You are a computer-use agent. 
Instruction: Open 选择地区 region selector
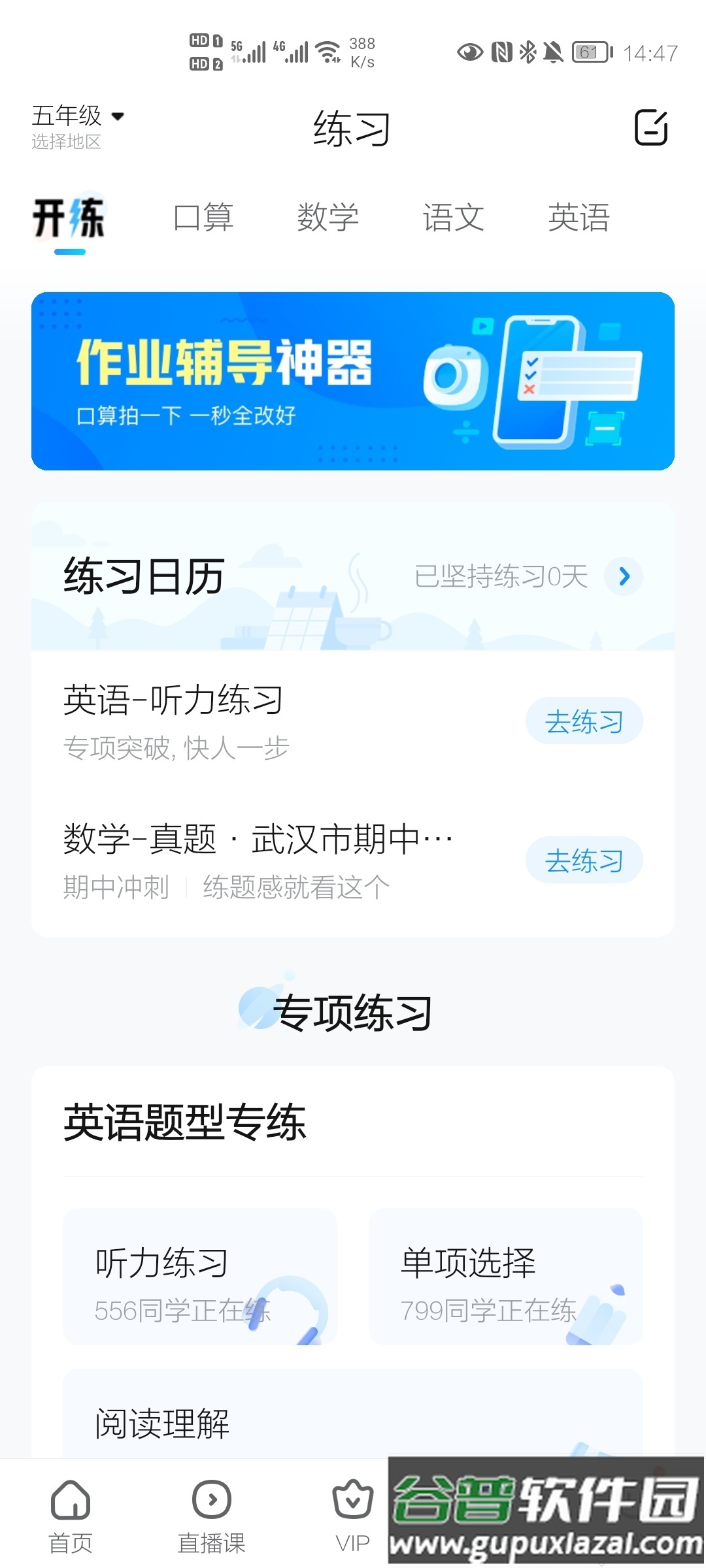pos(67,141)
